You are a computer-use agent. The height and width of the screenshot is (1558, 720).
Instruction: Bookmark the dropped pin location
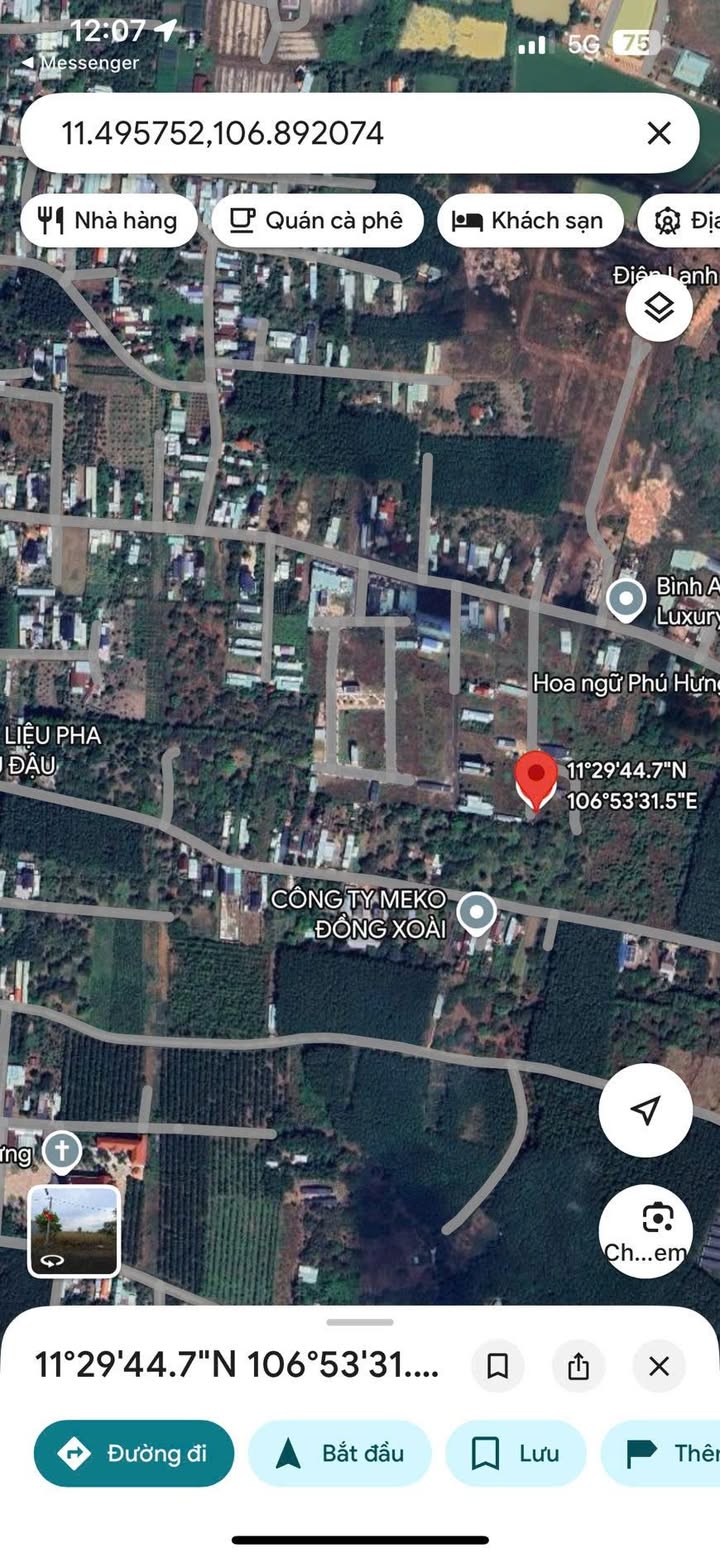[x=498, y=1366]
